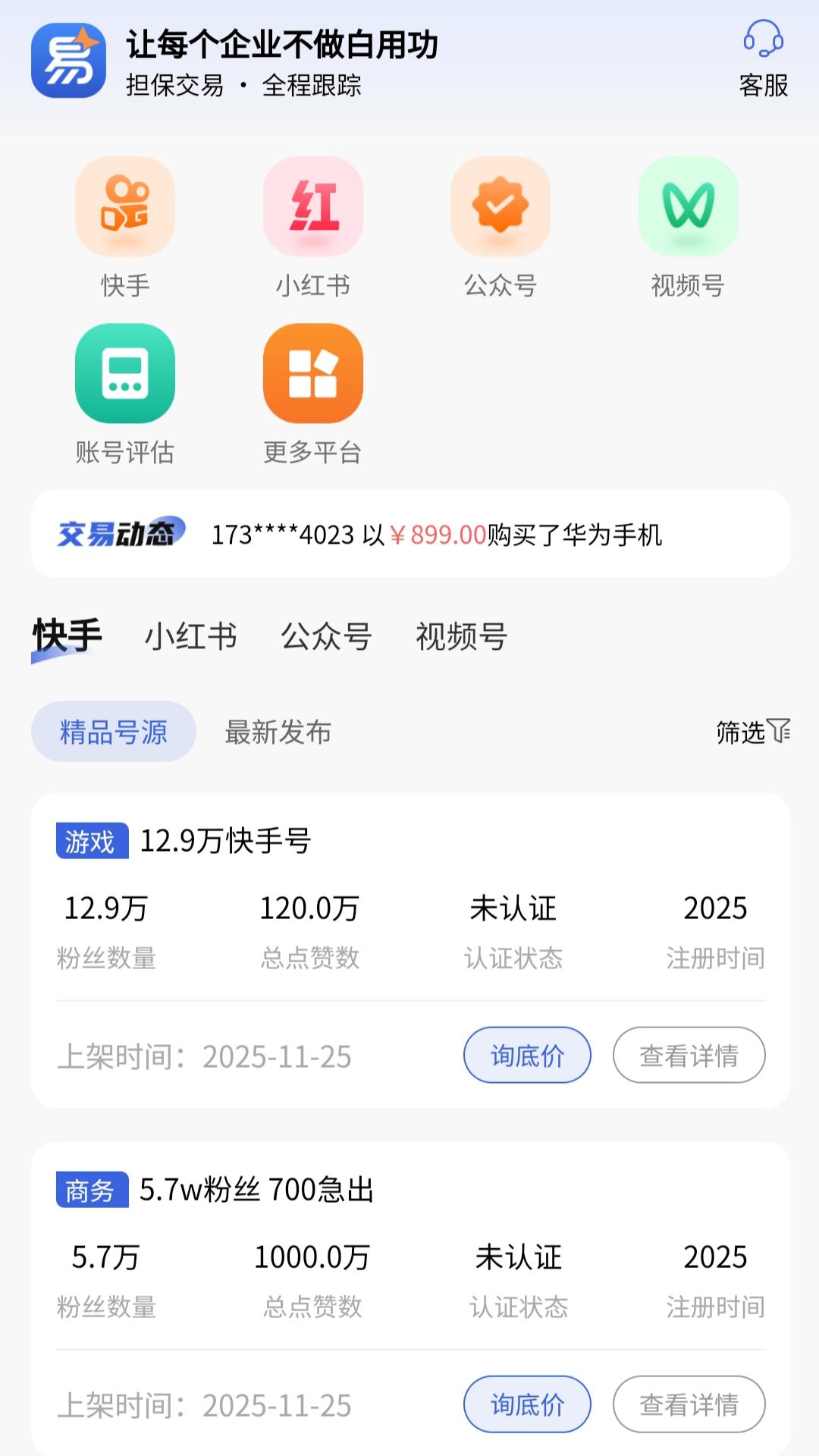The image size is (819, 1456).
Task: Switch to the 小红书 tab
Action: pyautogui.click(x=190, y=637)
